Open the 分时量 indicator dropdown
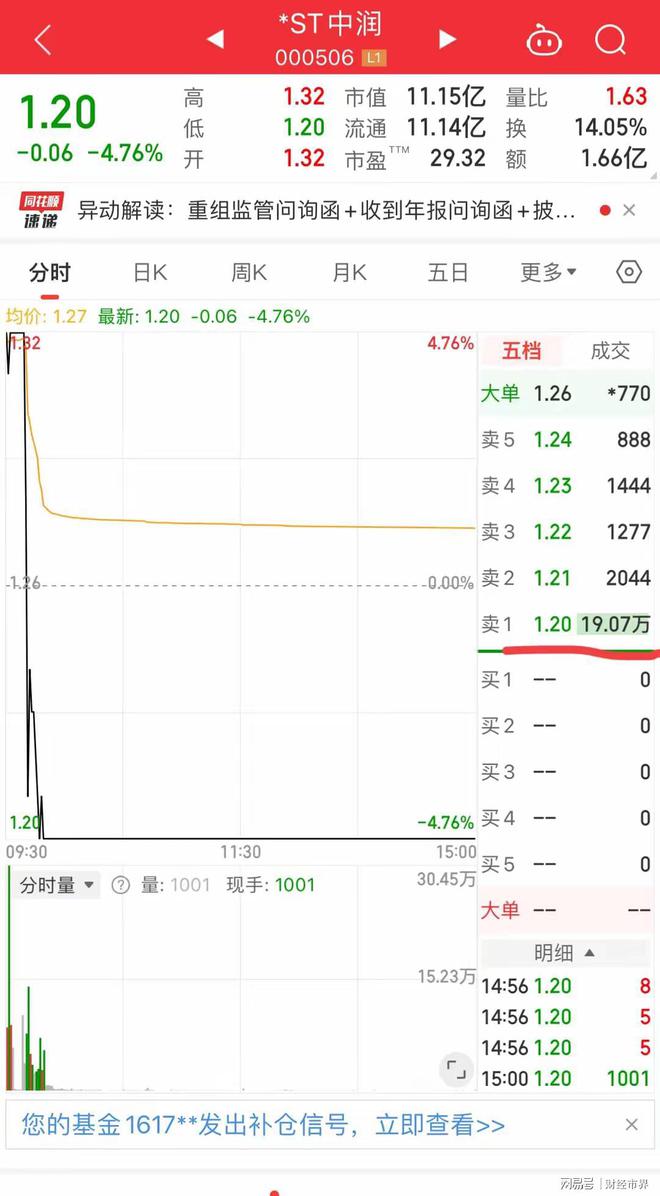 (56, 885)
